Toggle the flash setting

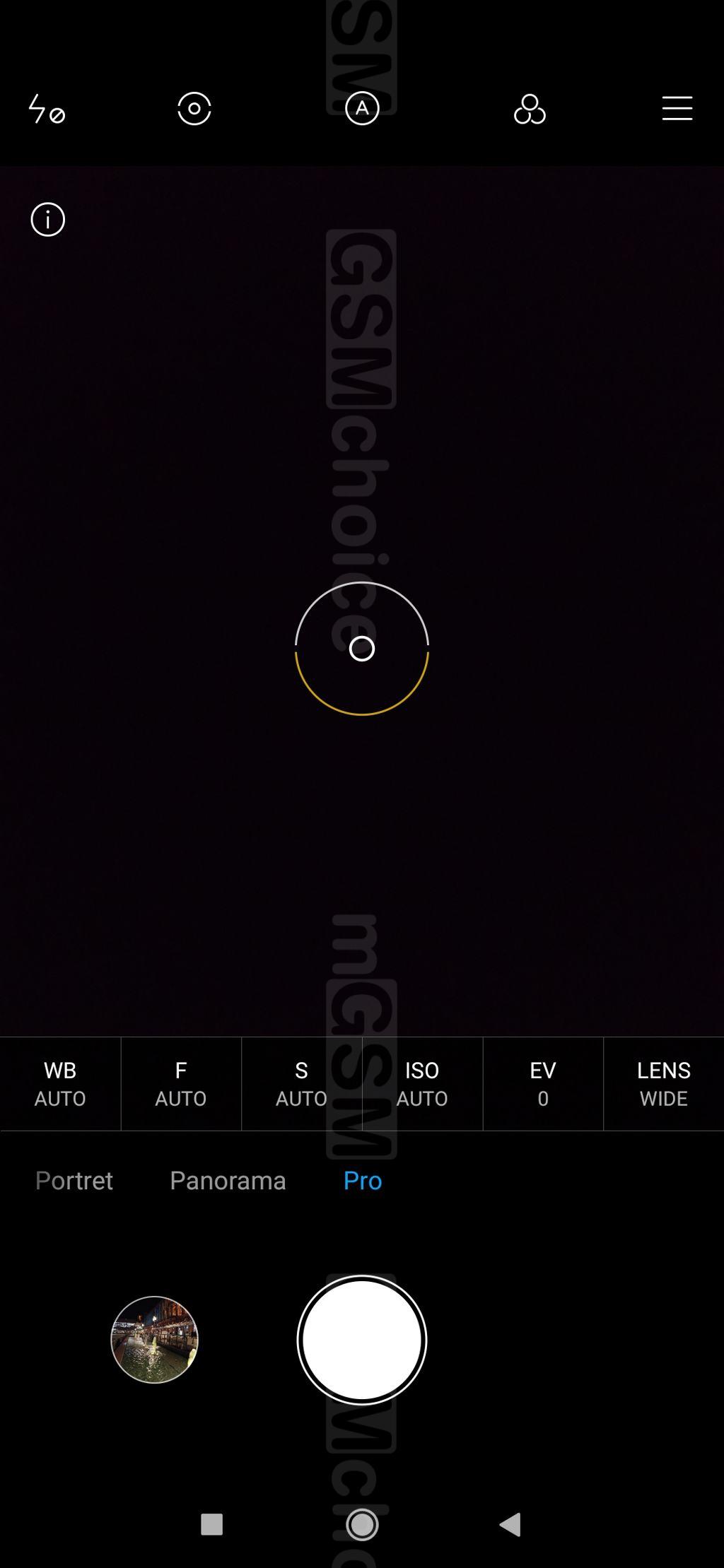pos(47,110)
